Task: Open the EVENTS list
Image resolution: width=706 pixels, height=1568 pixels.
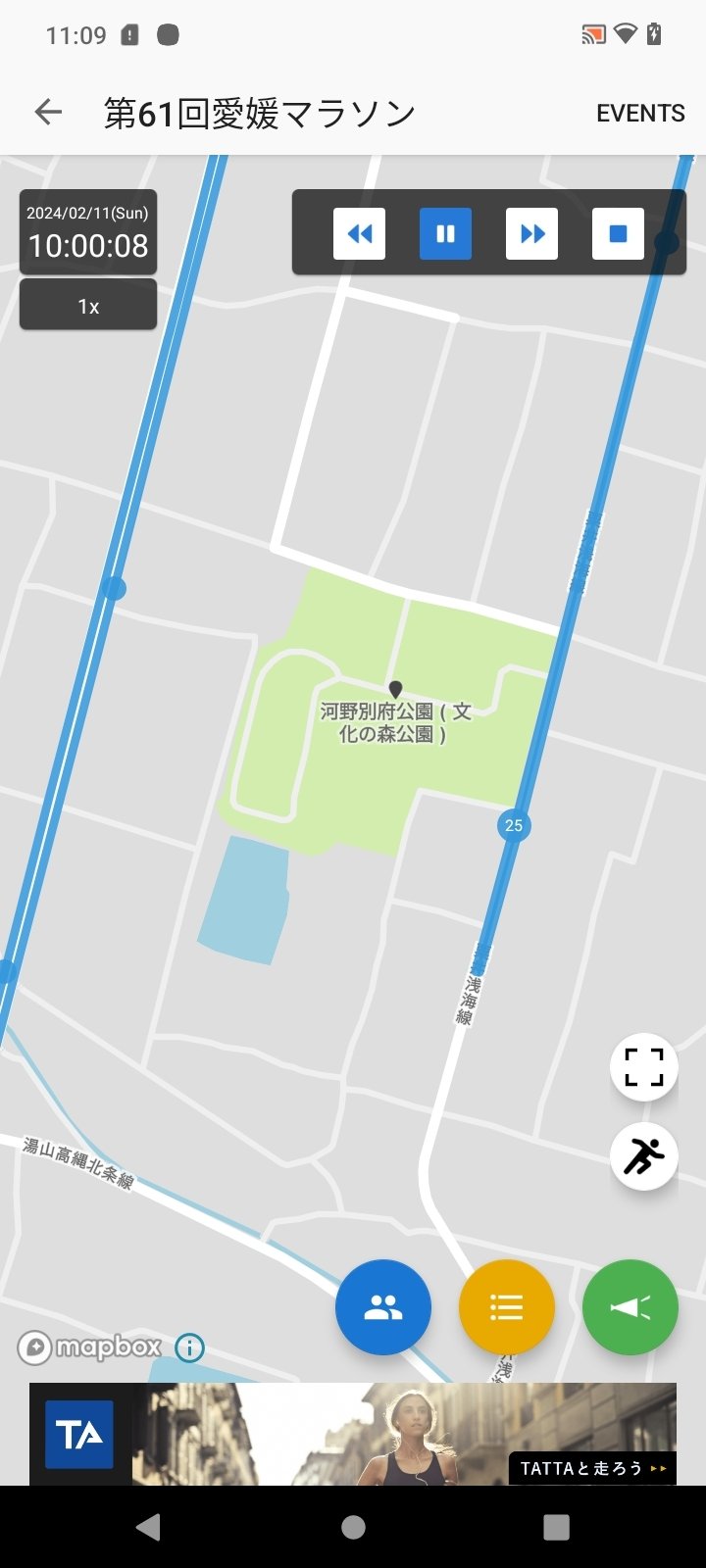Action: (x=640, y=113)
